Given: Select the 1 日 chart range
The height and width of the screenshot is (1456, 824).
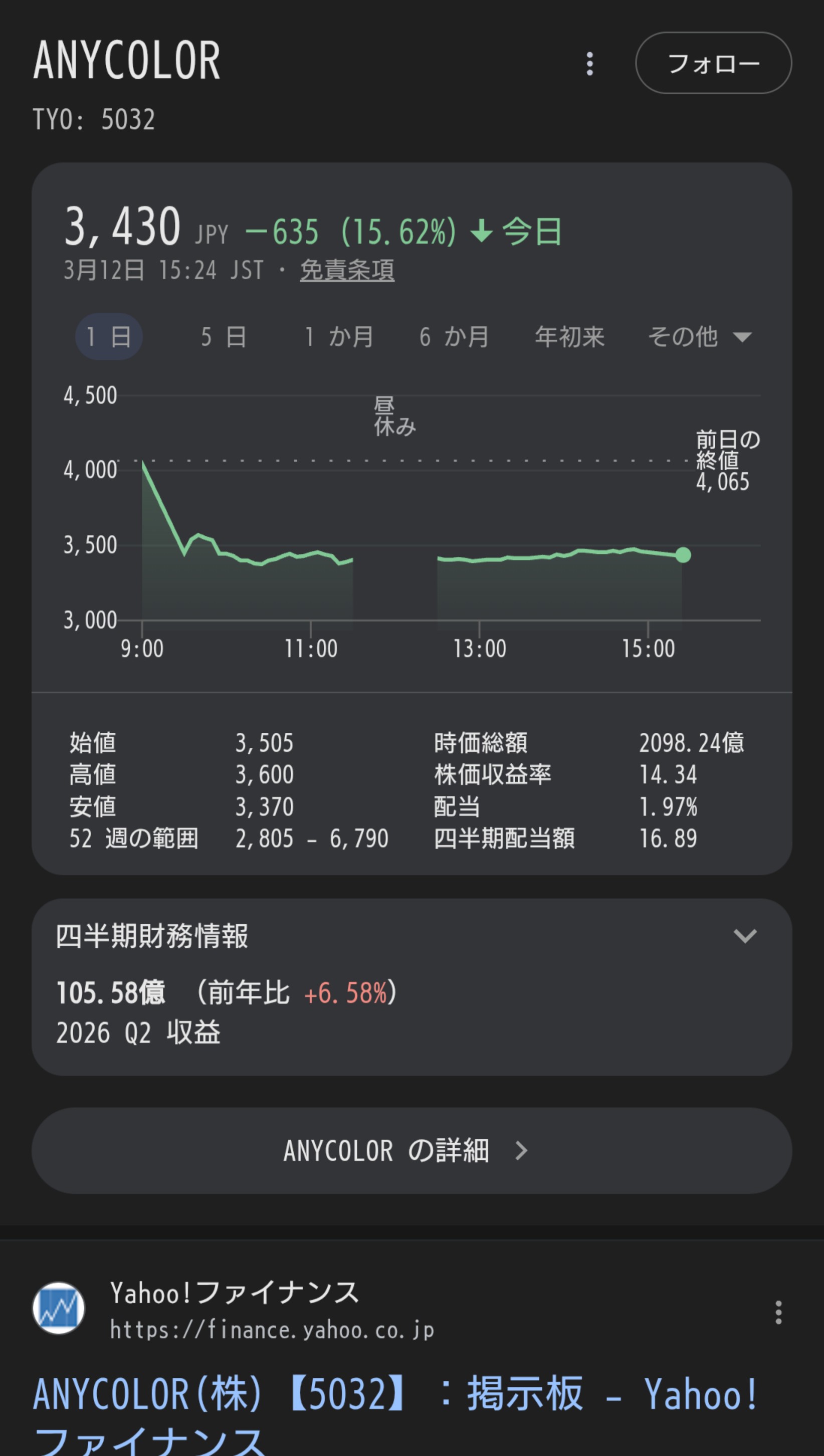Looking at the screenshot, I should [109, 337].
